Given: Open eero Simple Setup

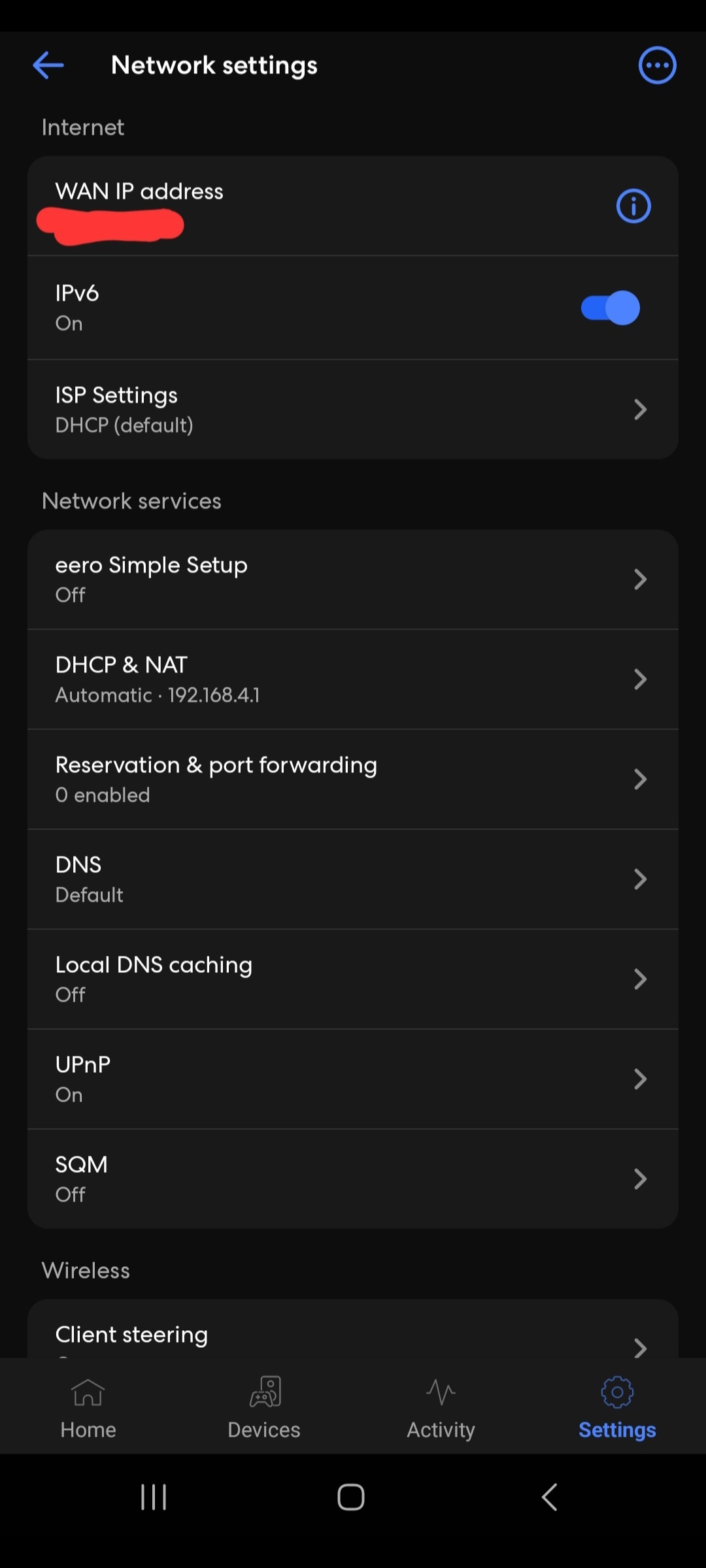Looking at the screenshot, I should (x=353, y=580).
